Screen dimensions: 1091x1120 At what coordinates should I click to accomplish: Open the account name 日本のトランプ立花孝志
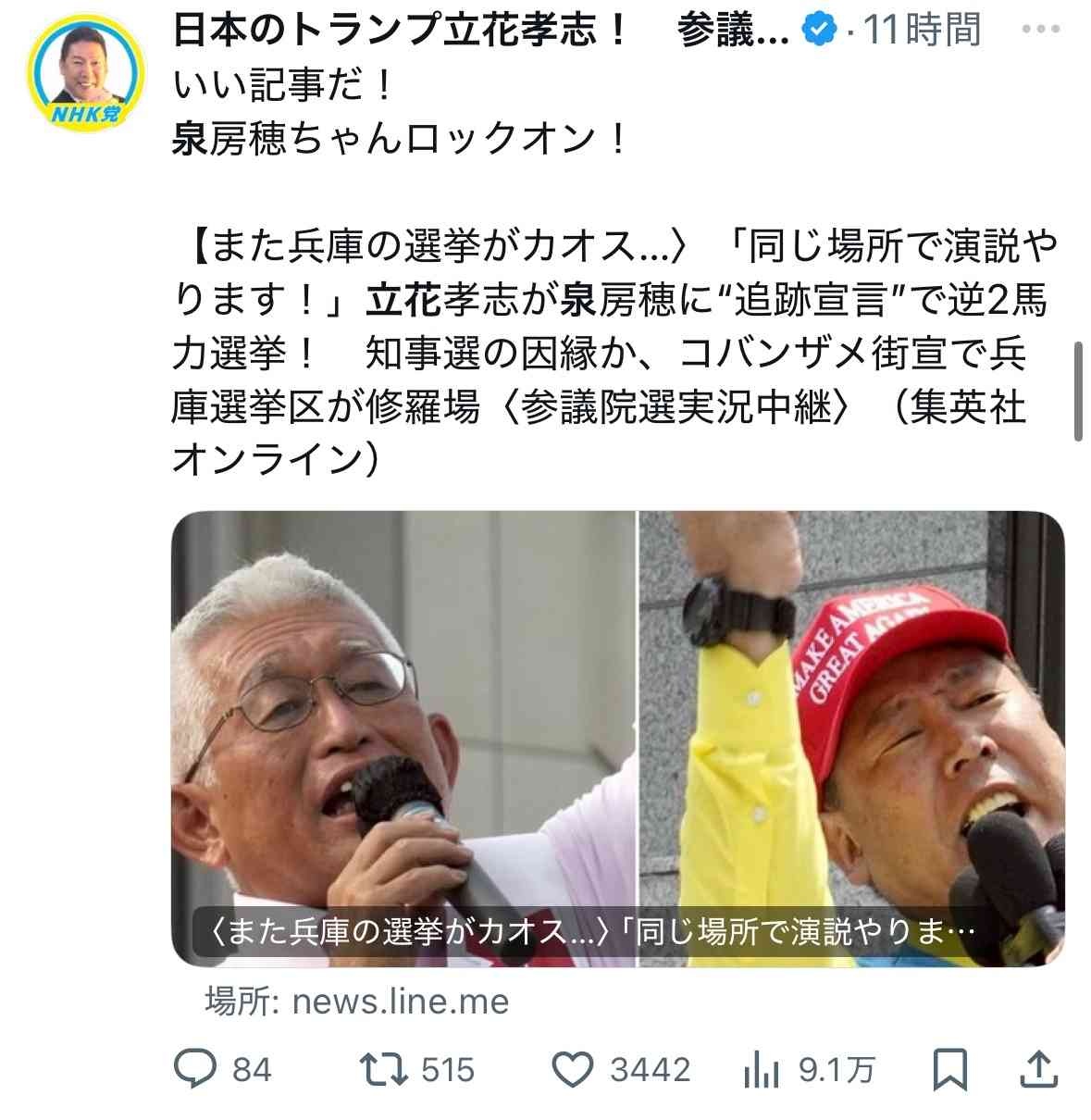coord(398,31)
